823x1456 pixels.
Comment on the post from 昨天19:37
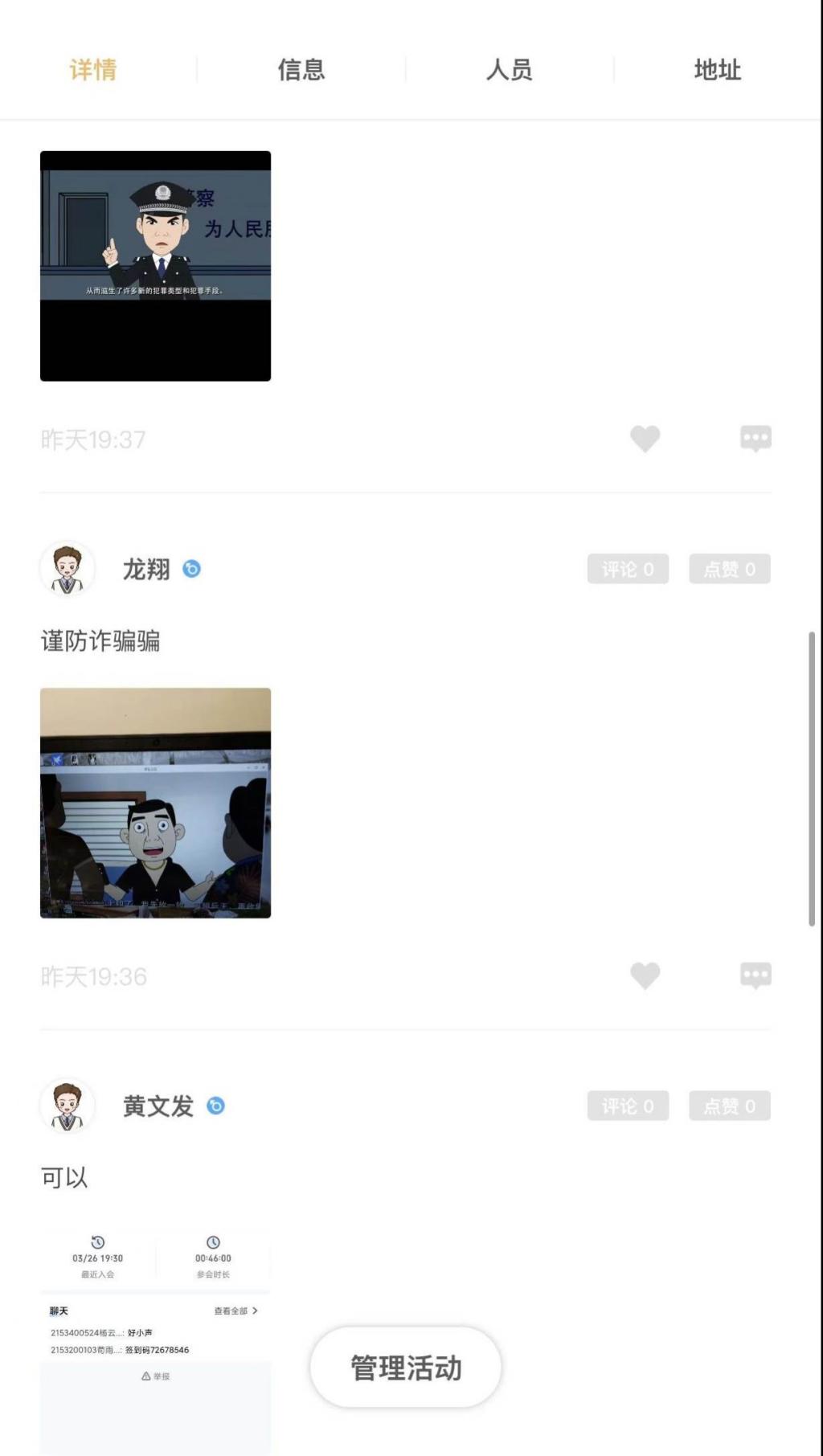(x=755, y=439)
